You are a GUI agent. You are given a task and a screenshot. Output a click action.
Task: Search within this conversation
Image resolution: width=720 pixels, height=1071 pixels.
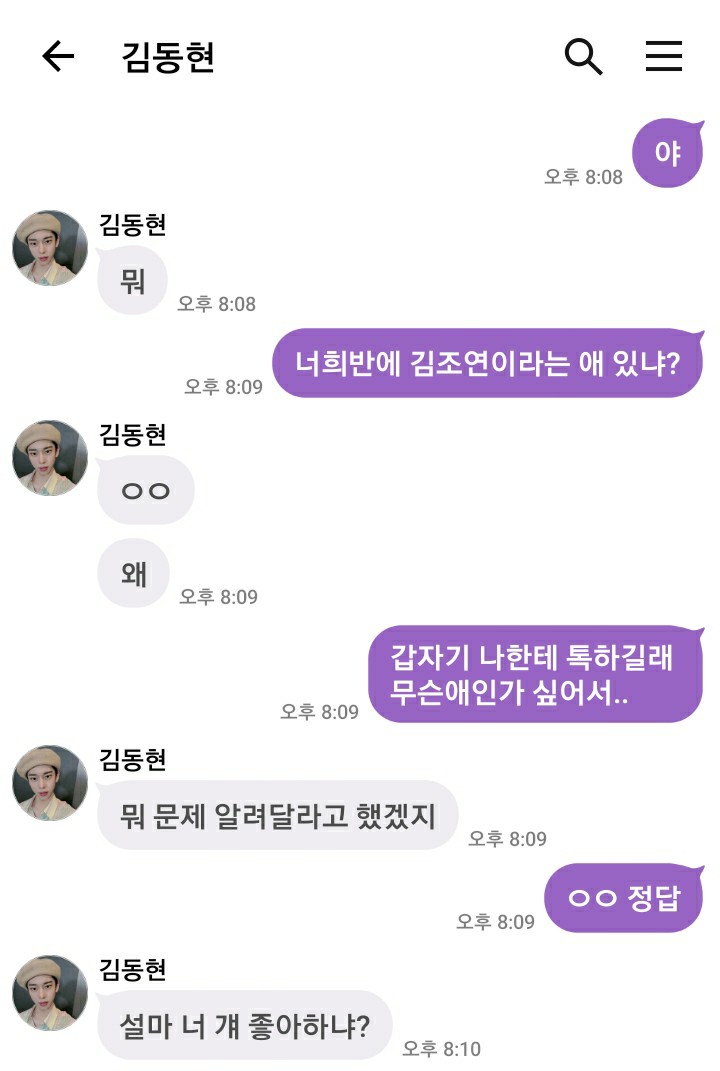click(583, 57)
